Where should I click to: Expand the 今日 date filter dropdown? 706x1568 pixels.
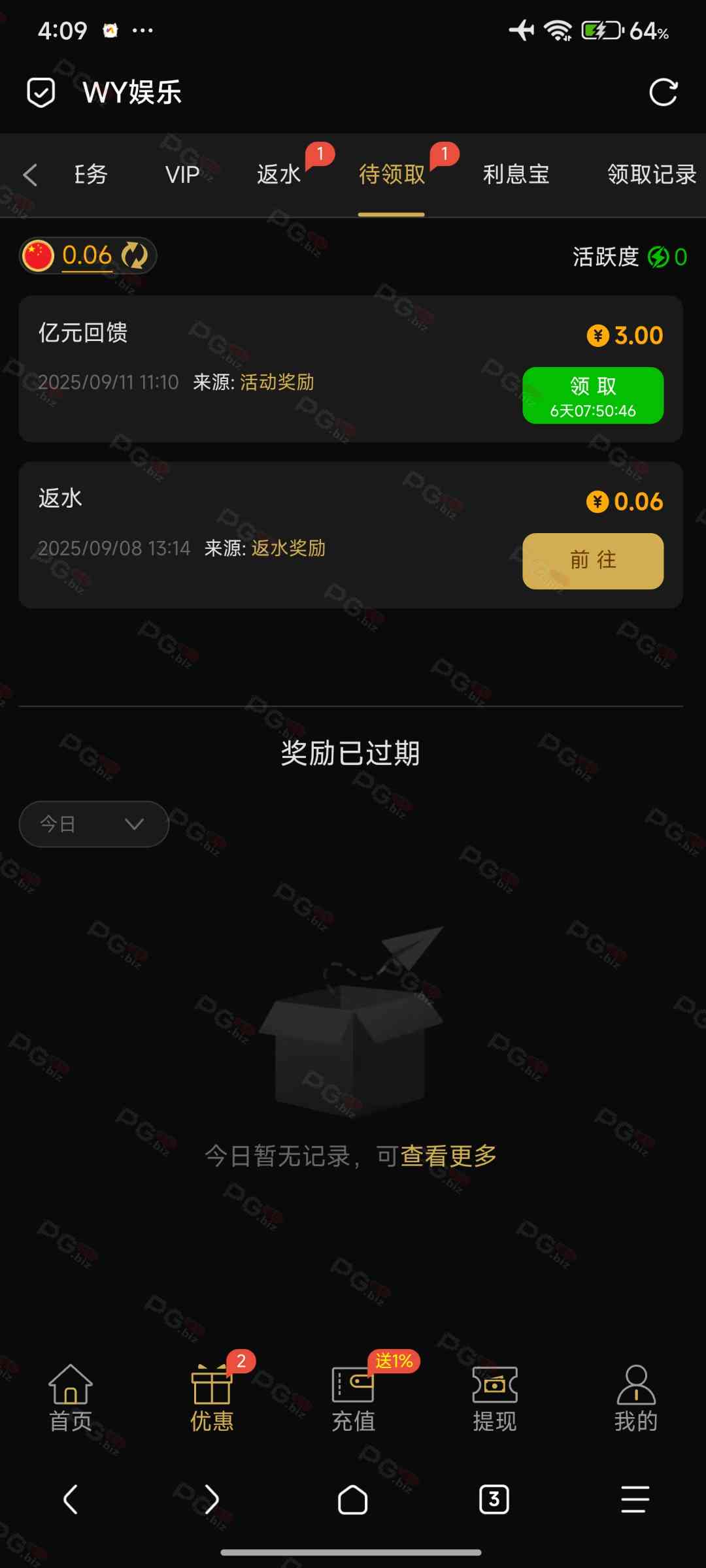pos(94,824)
